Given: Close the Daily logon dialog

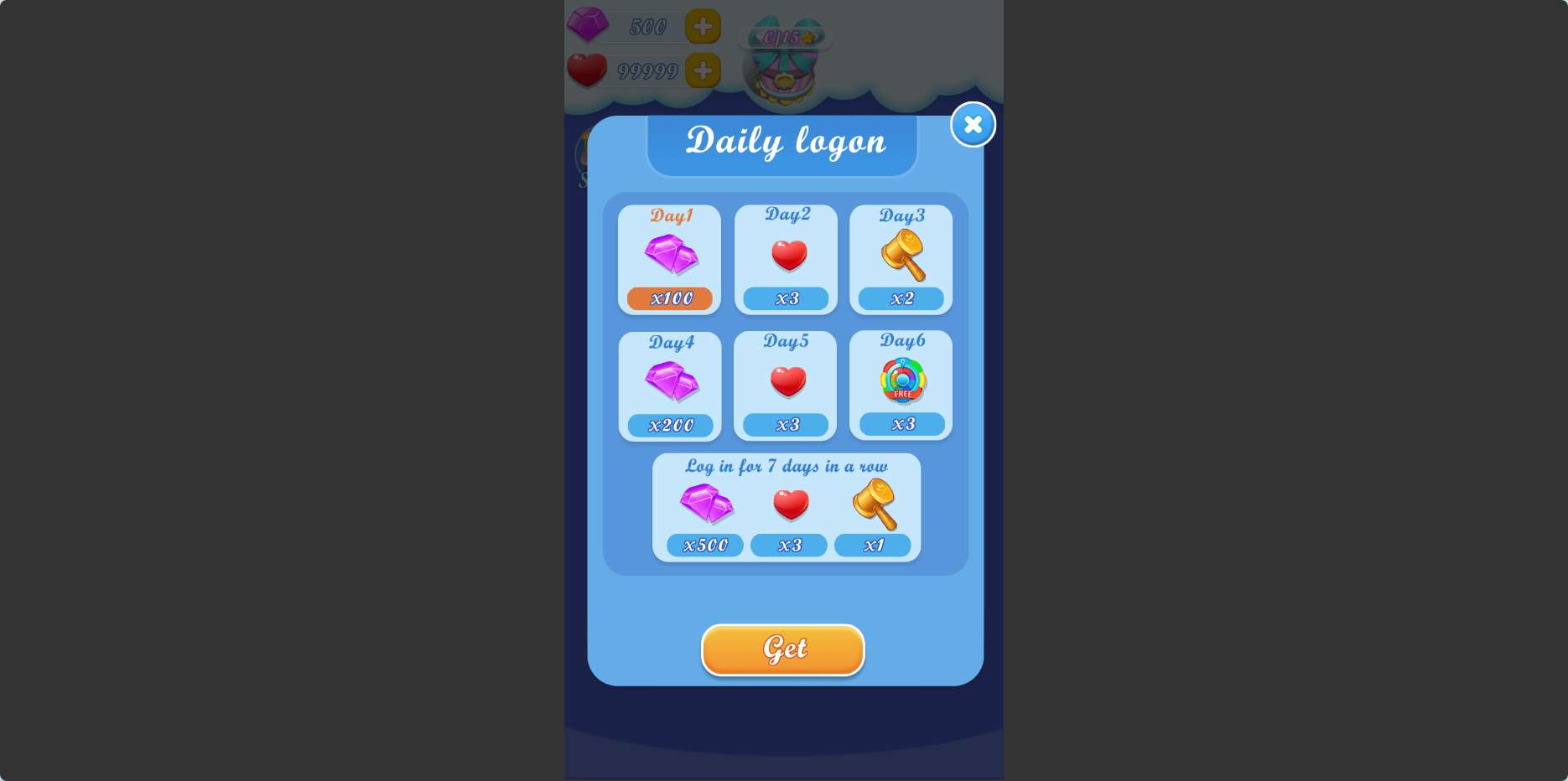Looking at the screenshot, I should (973, 125).
